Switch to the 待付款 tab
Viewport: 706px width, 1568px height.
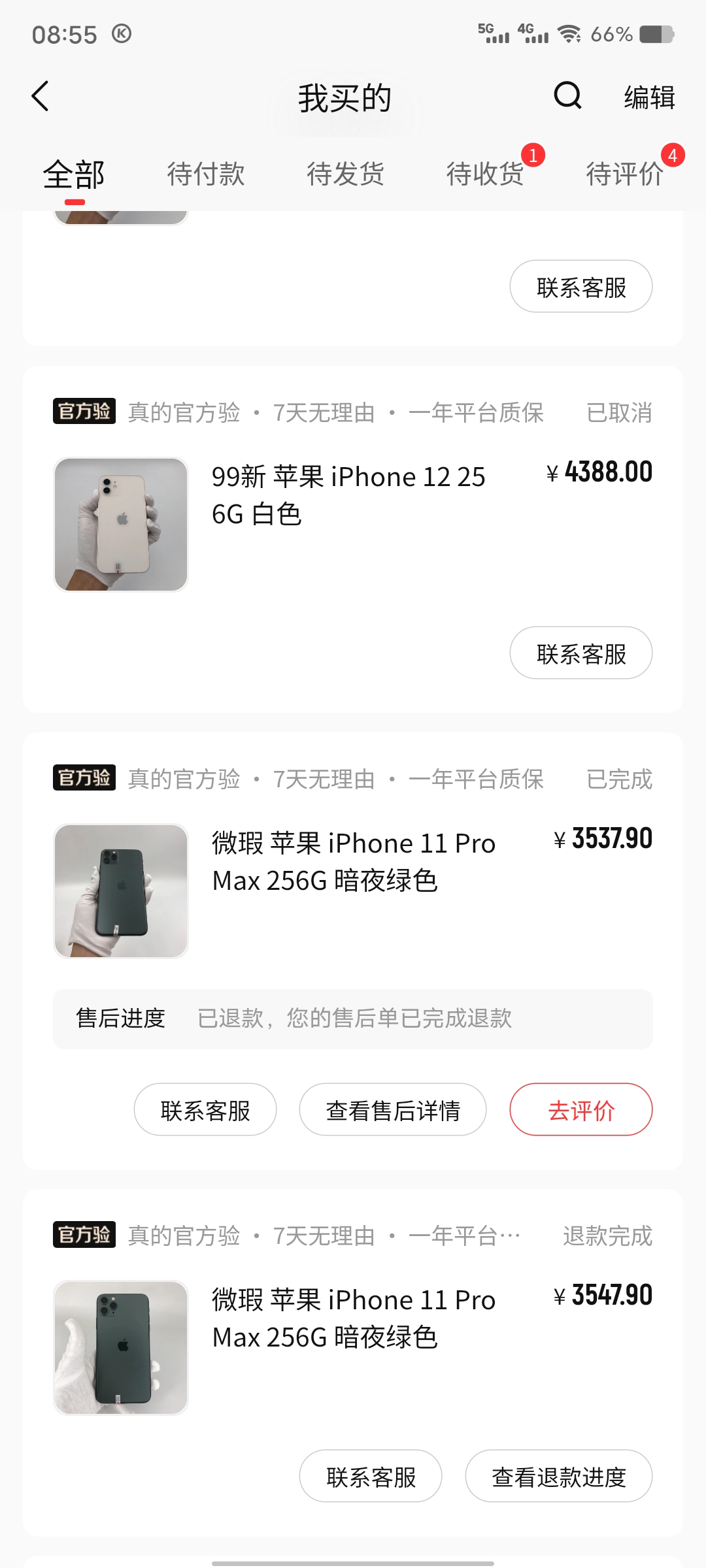[206, 174]
